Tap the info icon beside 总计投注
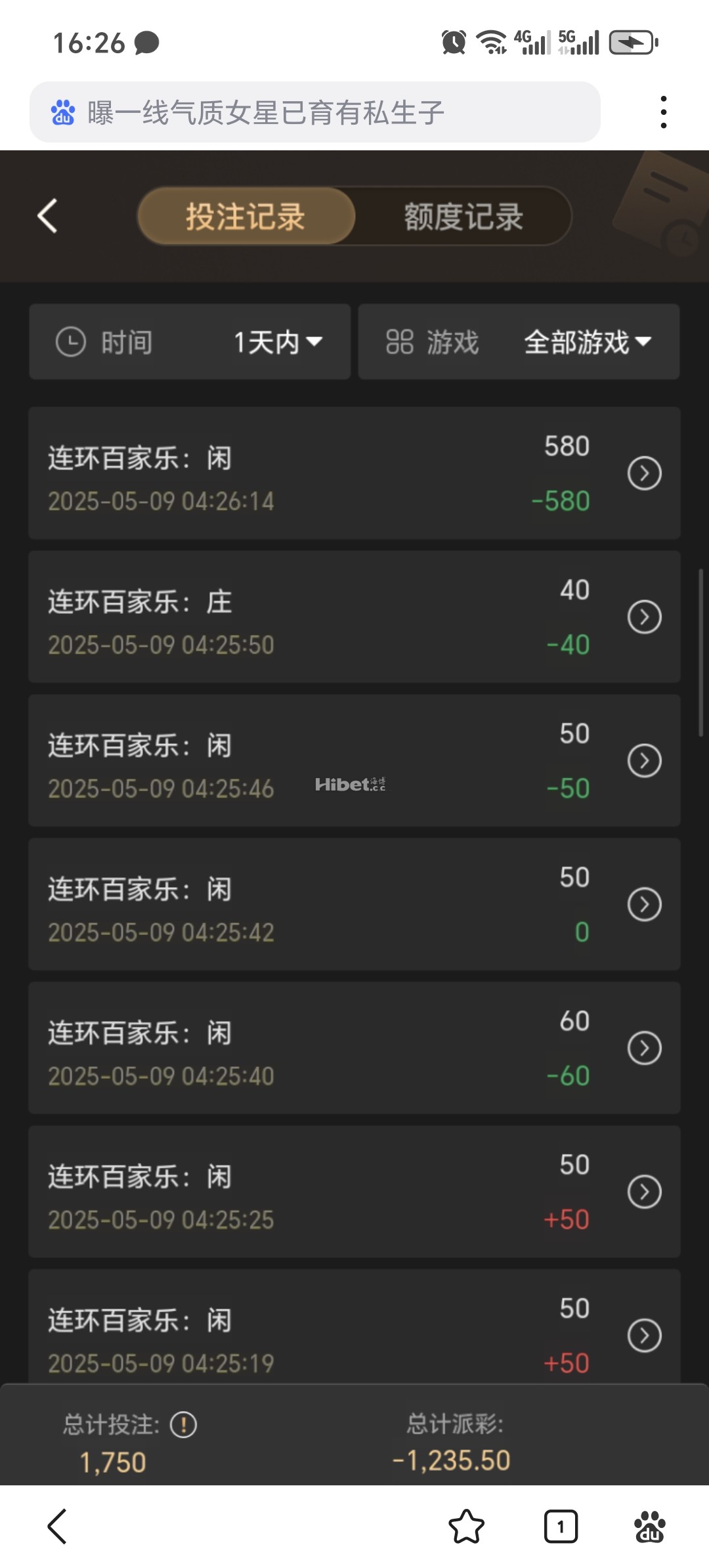The image size is (709, 1568). pyautogui.click(x=183, y=1425)
